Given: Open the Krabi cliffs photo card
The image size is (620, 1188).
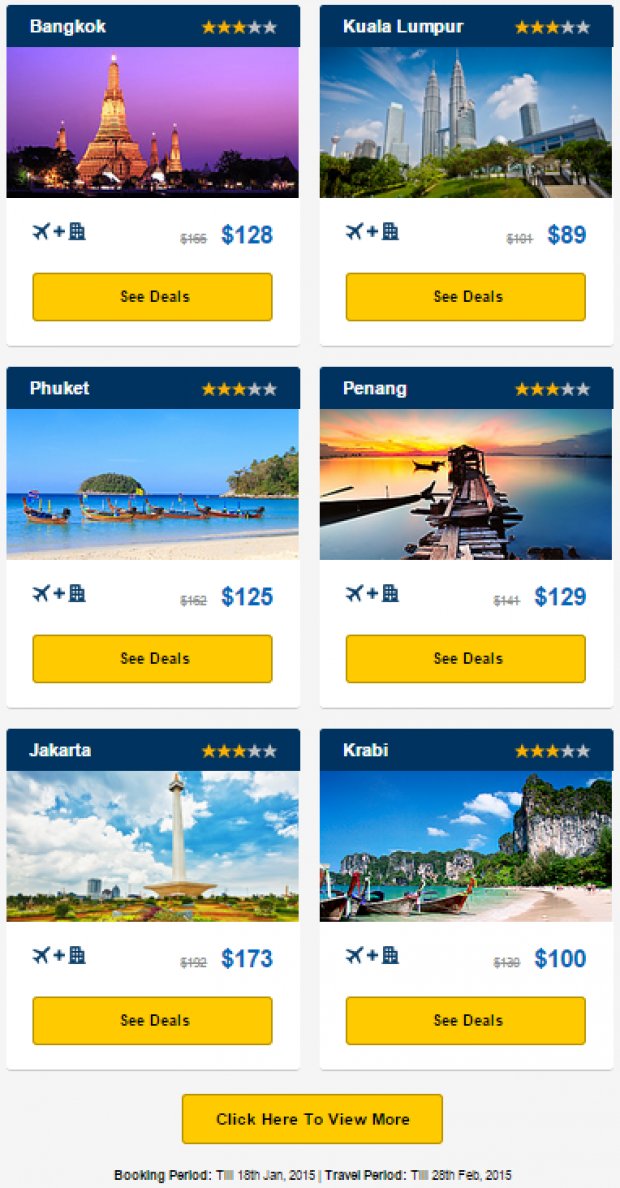Looking at the screenshot, I should coord(465,846).
